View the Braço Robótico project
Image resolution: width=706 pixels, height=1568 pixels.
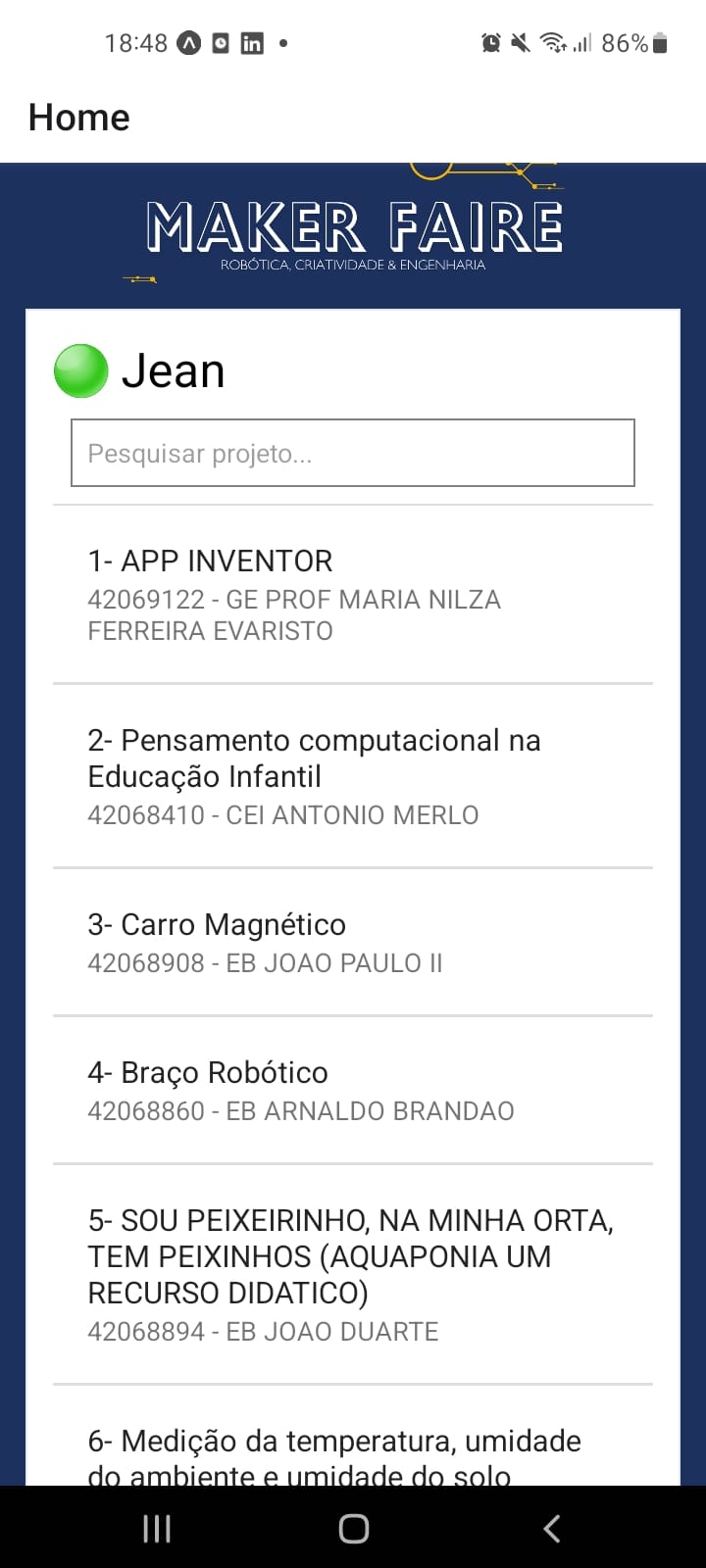click(353, 1090)
